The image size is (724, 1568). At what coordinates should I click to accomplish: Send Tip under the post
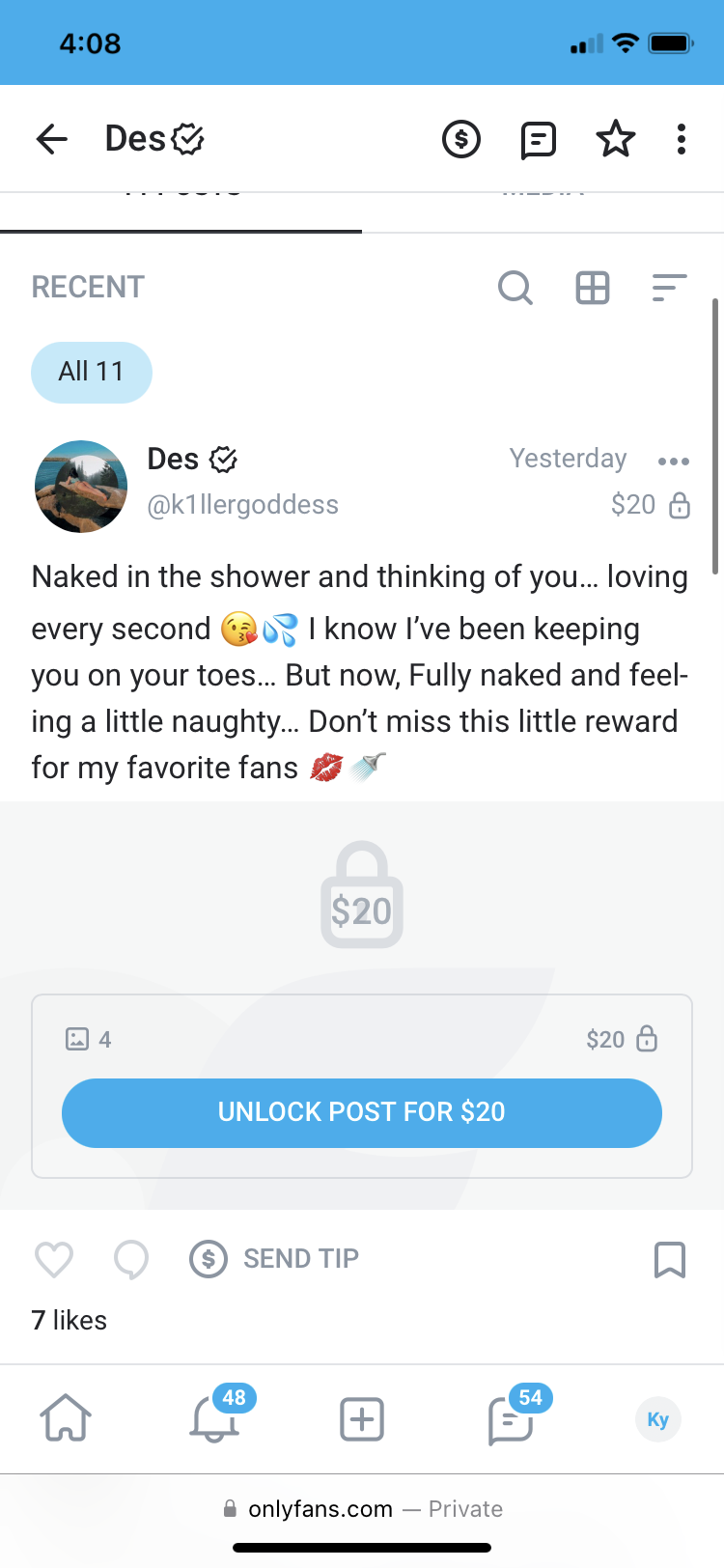[x=275, y=1259]
